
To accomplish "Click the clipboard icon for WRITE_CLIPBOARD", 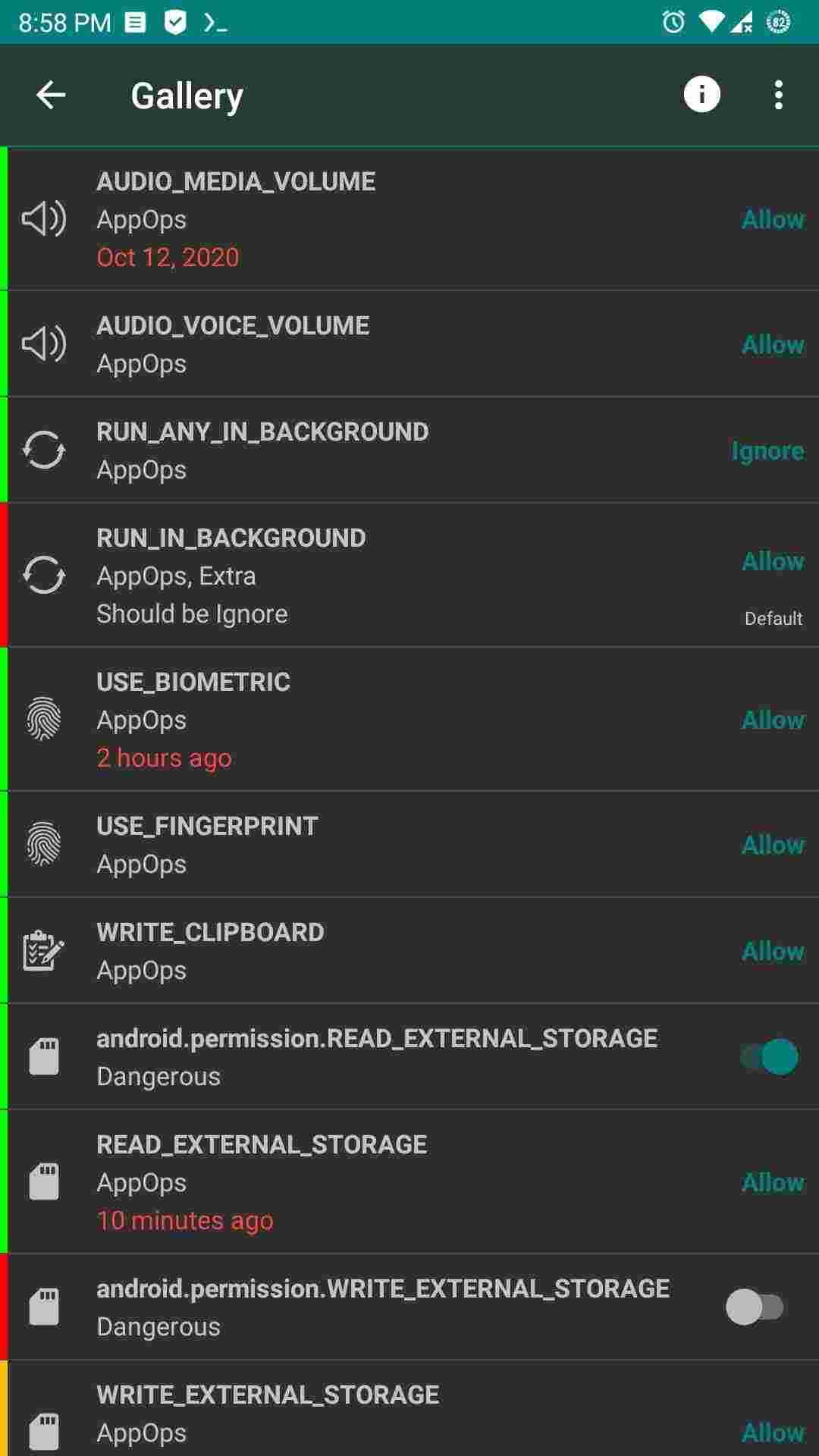I will click(43, 950).
